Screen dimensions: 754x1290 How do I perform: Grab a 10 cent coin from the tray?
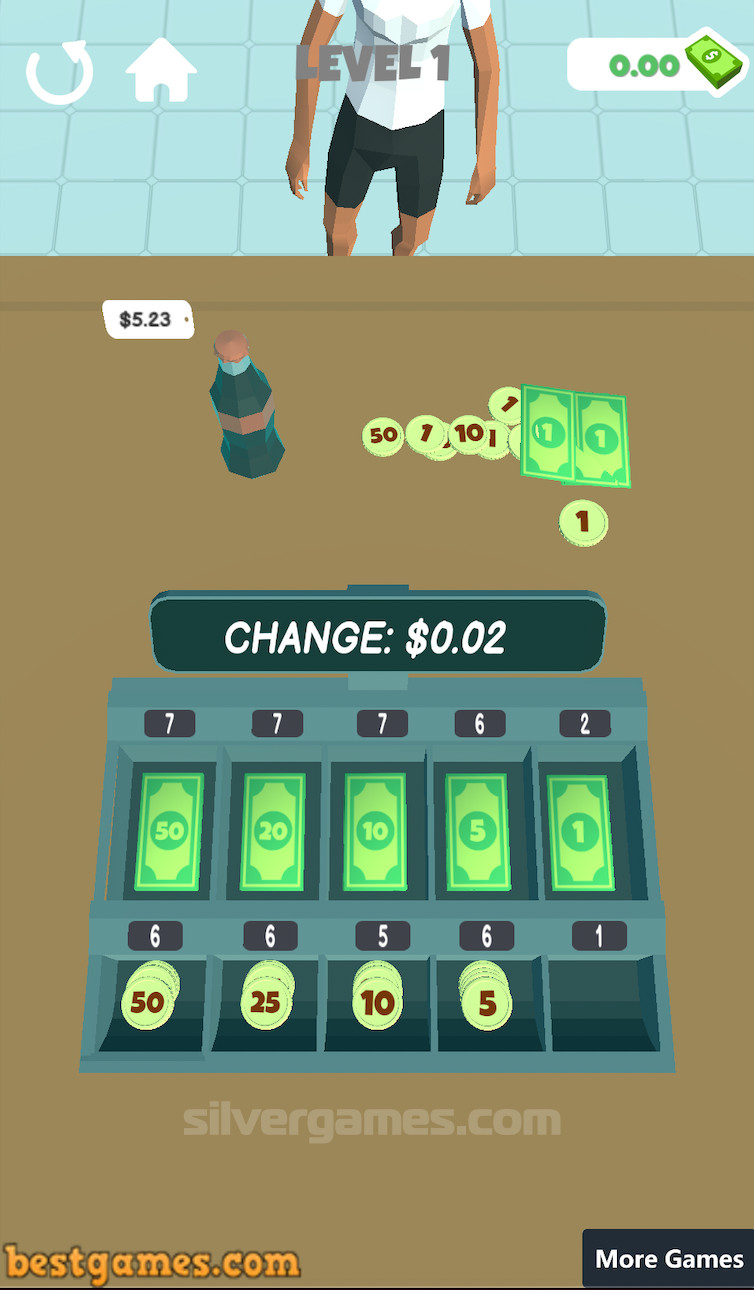click(x=378, y=1002)
